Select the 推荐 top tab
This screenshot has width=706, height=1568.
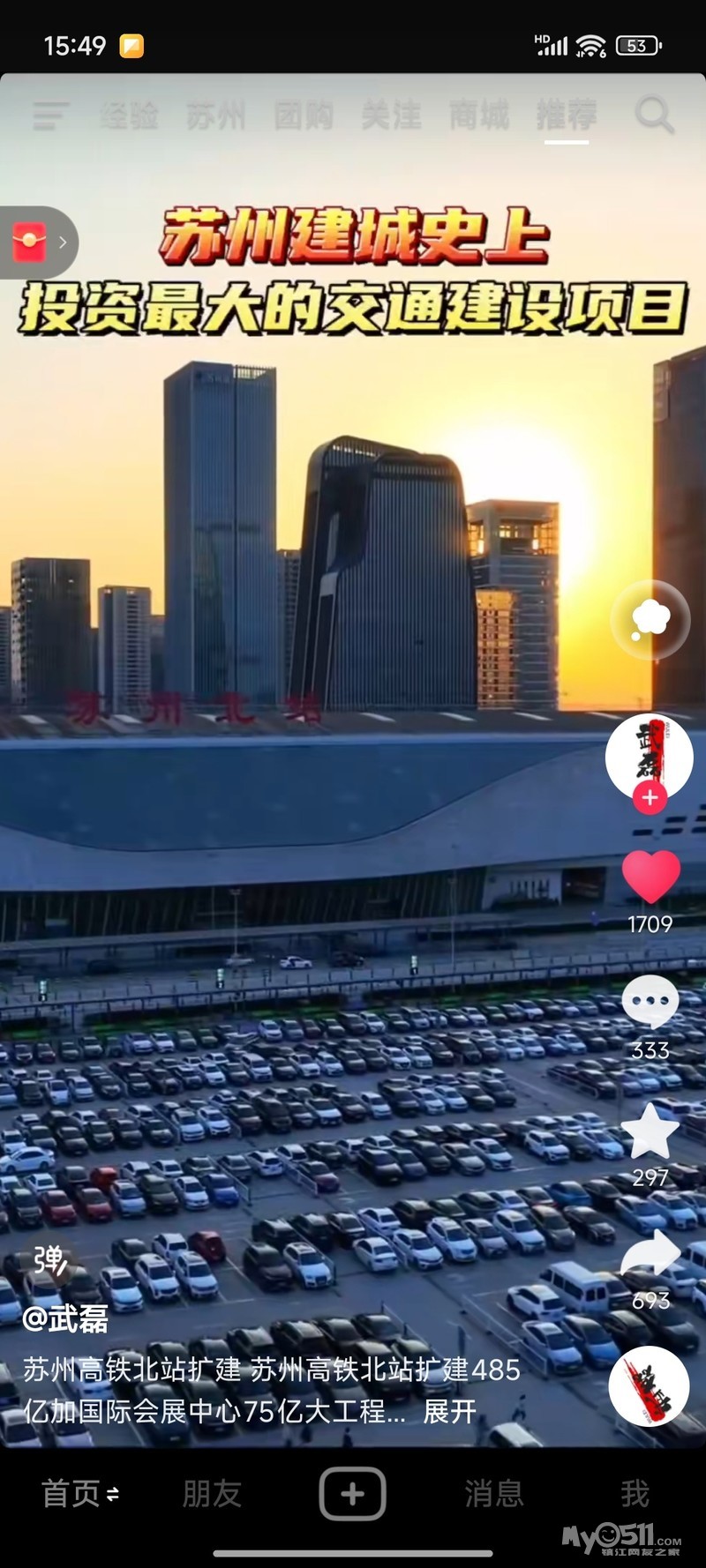coord(567,116)
